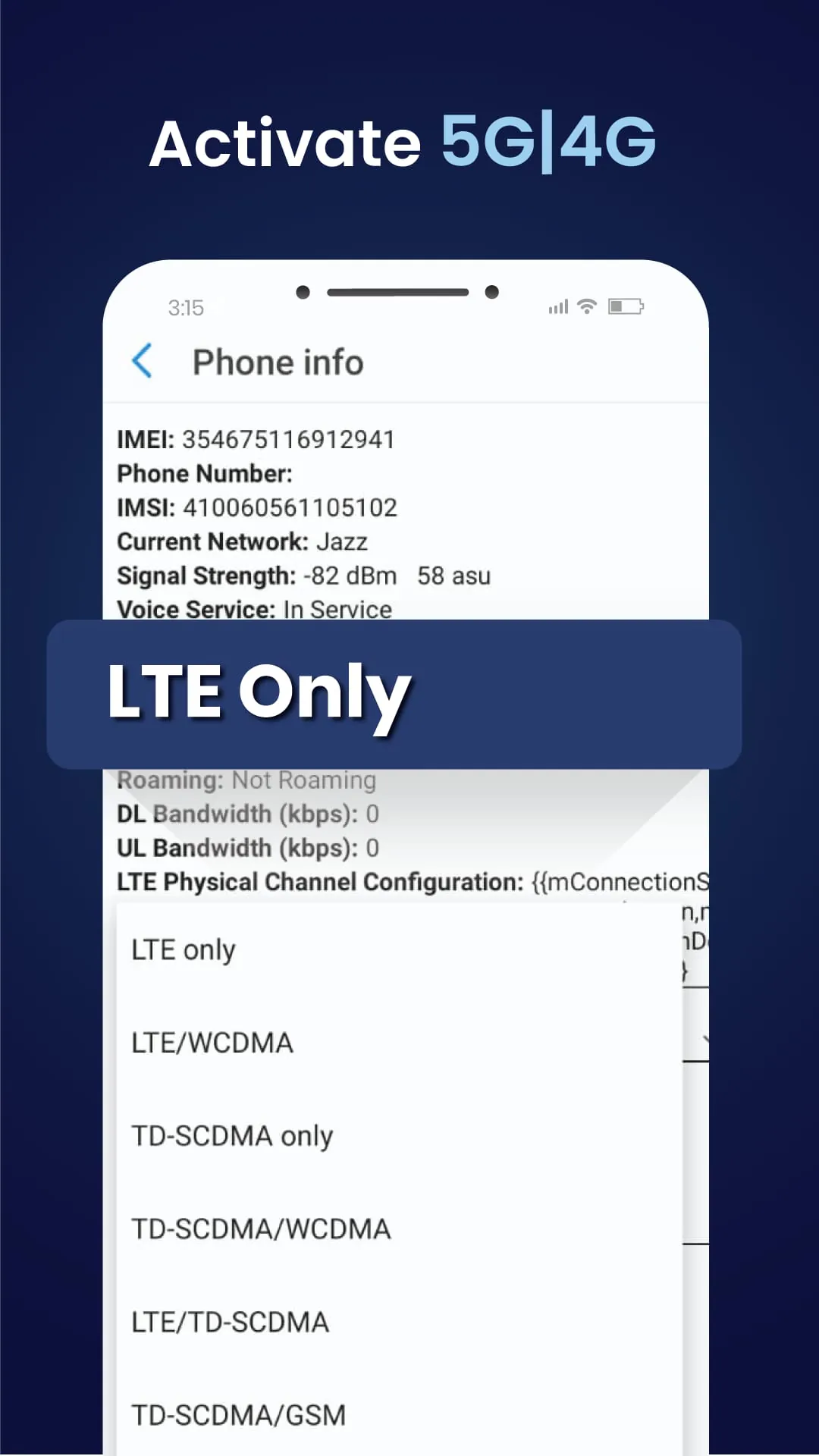Image resolution: width=819 pixels, height=1456 pixels.
Task: Select TD-SCDMA/WCDMA from the menu
Action: (x=260, y=1228)
